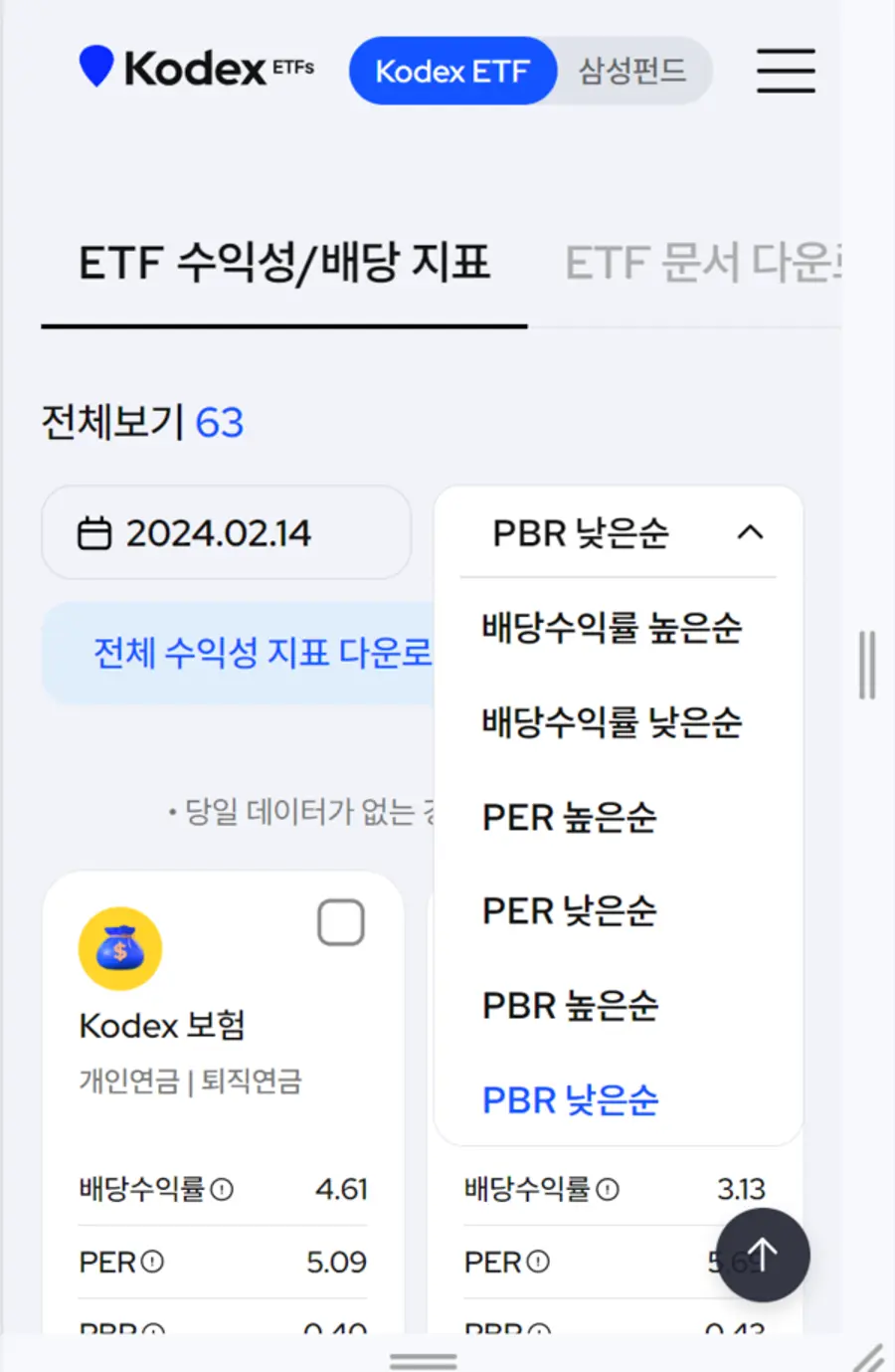Select highlighted PBR 낮은순 option
Viewport: 895px width, 1372px height.
tap(570, 1100)
